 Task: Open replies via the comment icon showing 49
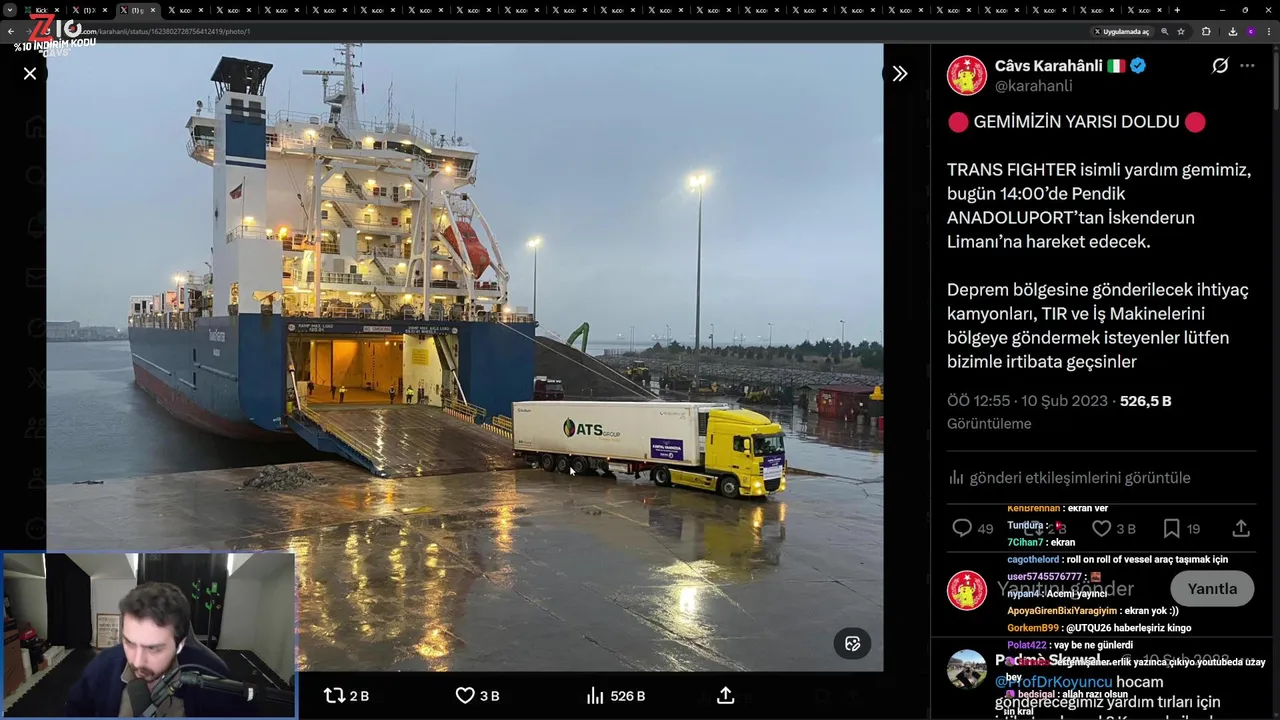[x=962, y=528]
